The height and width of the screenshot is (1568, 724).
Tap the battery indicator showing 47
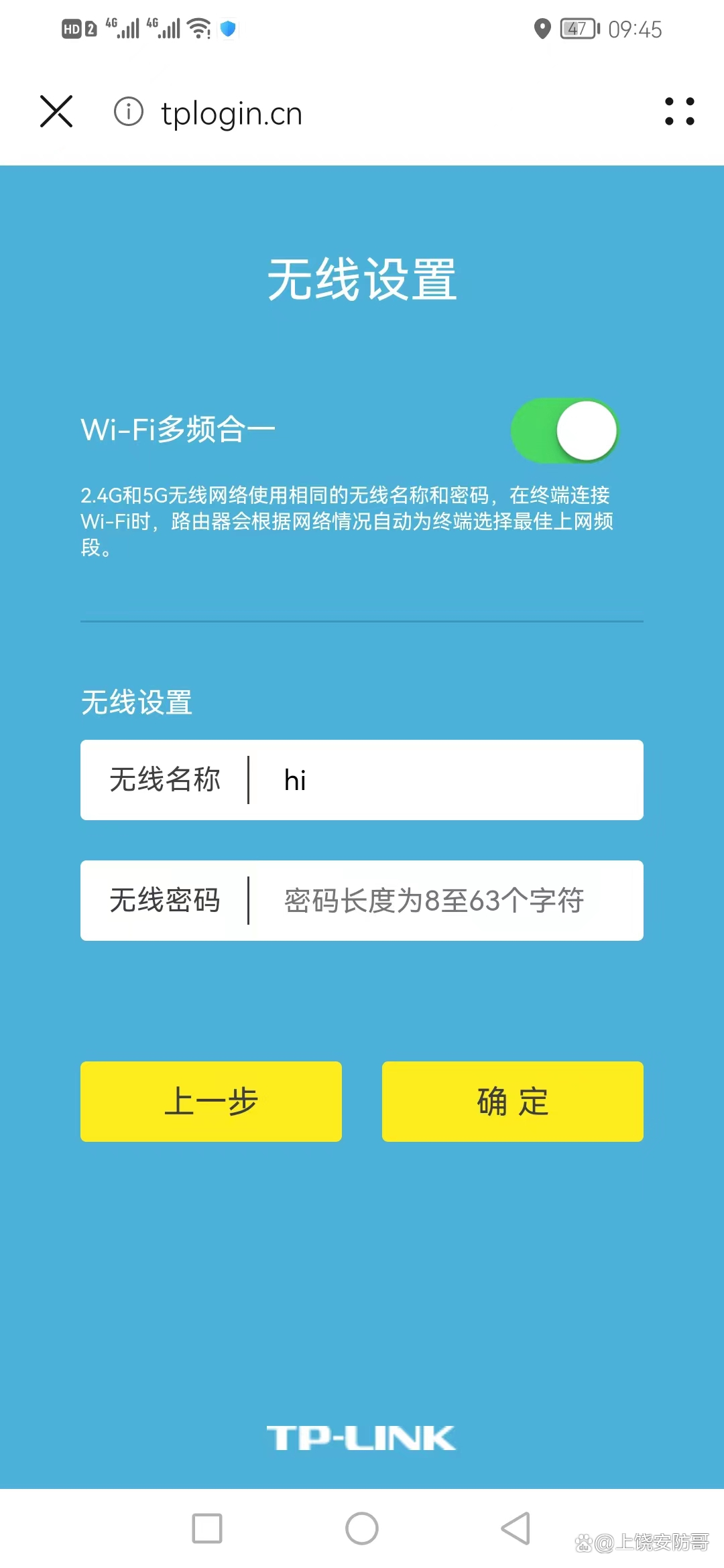(x=577, y=28)
